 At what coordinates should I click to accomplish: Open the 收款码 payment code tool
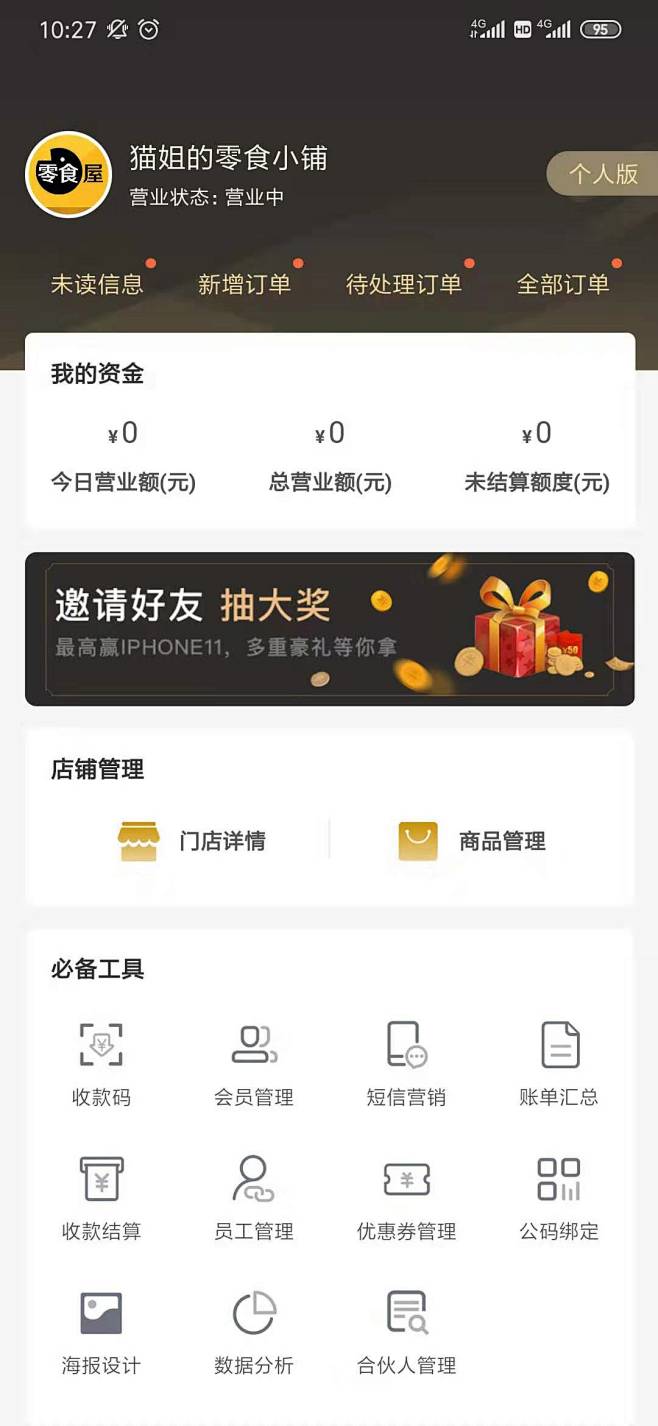click(101, 1062)
